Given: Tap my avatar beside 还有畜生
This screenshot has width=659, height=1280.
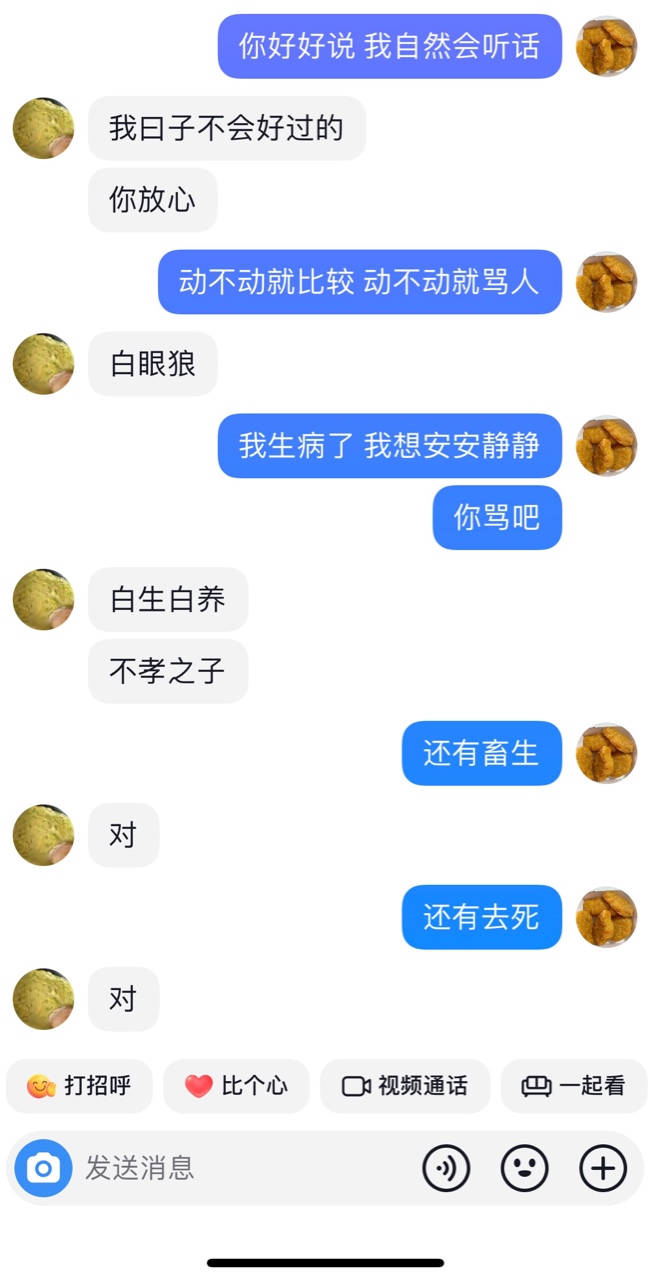Looking at the screenshot, I should pos(606,753).
